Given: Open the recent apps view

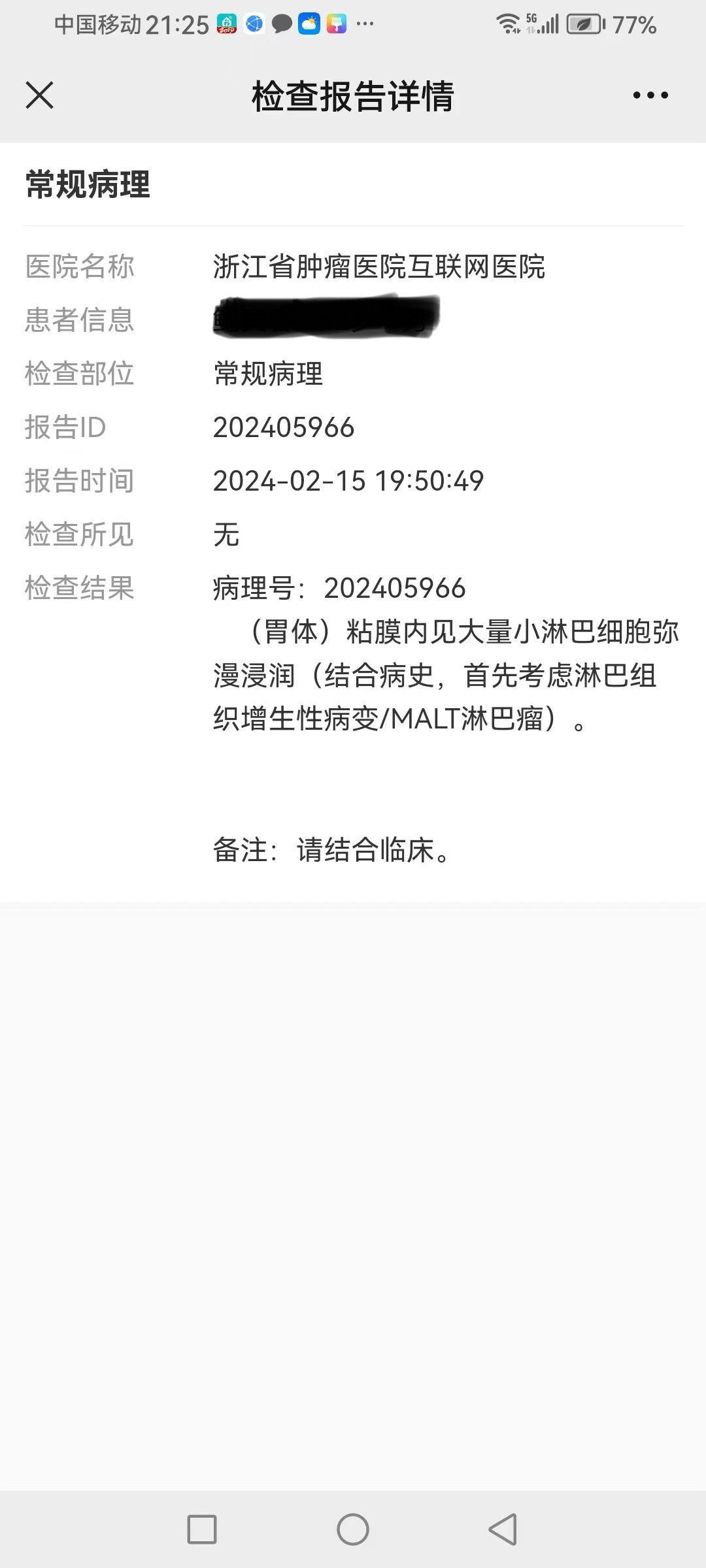Looking at the screenshot, I should click(x=202, y=1529).
